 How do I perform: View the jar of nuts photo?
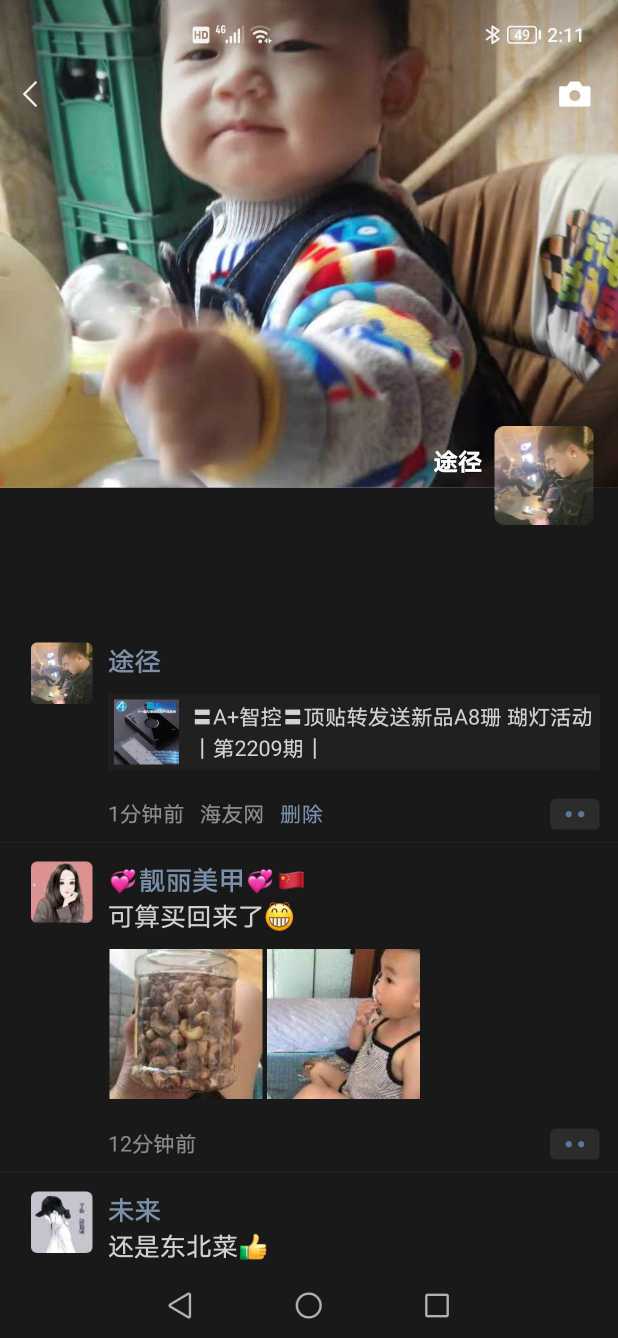pos(185,1023)
